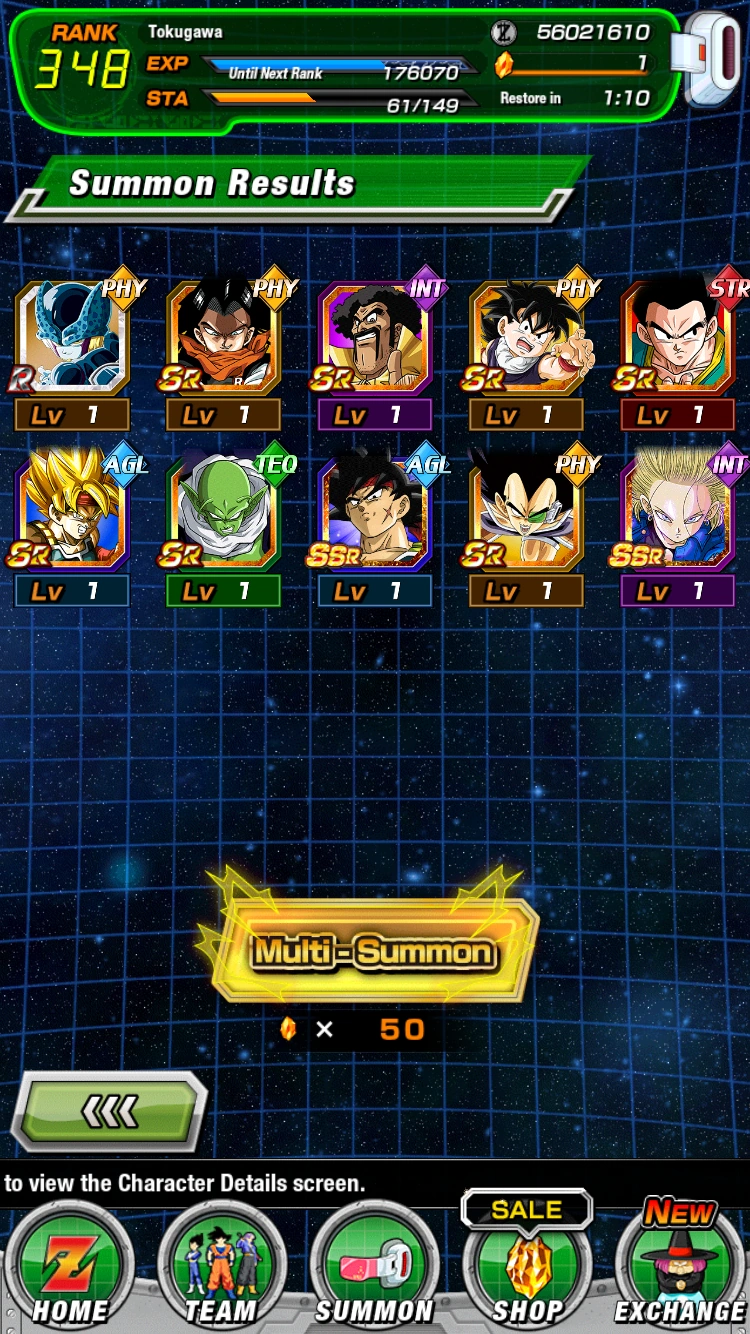
Task: Open the TEAM menu icon
Action: coord(222,1265)
